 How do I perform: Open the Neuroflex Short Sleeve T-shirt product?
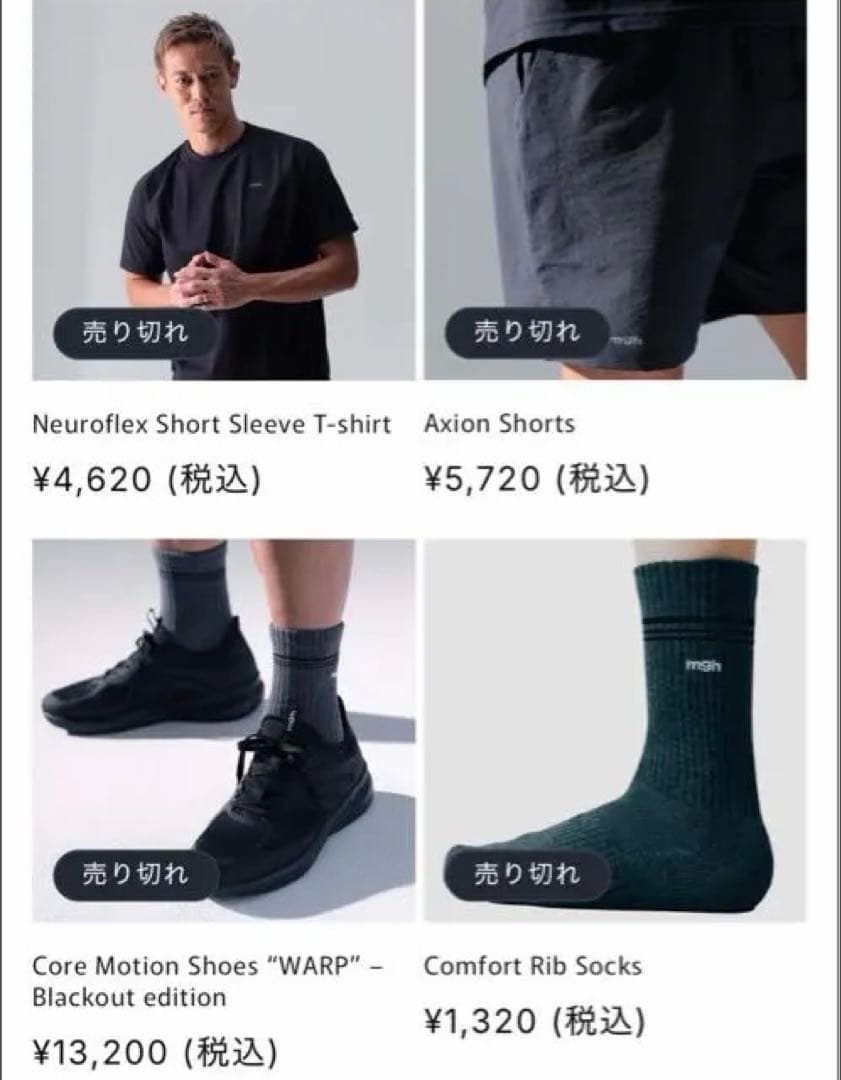pos(212,424)
